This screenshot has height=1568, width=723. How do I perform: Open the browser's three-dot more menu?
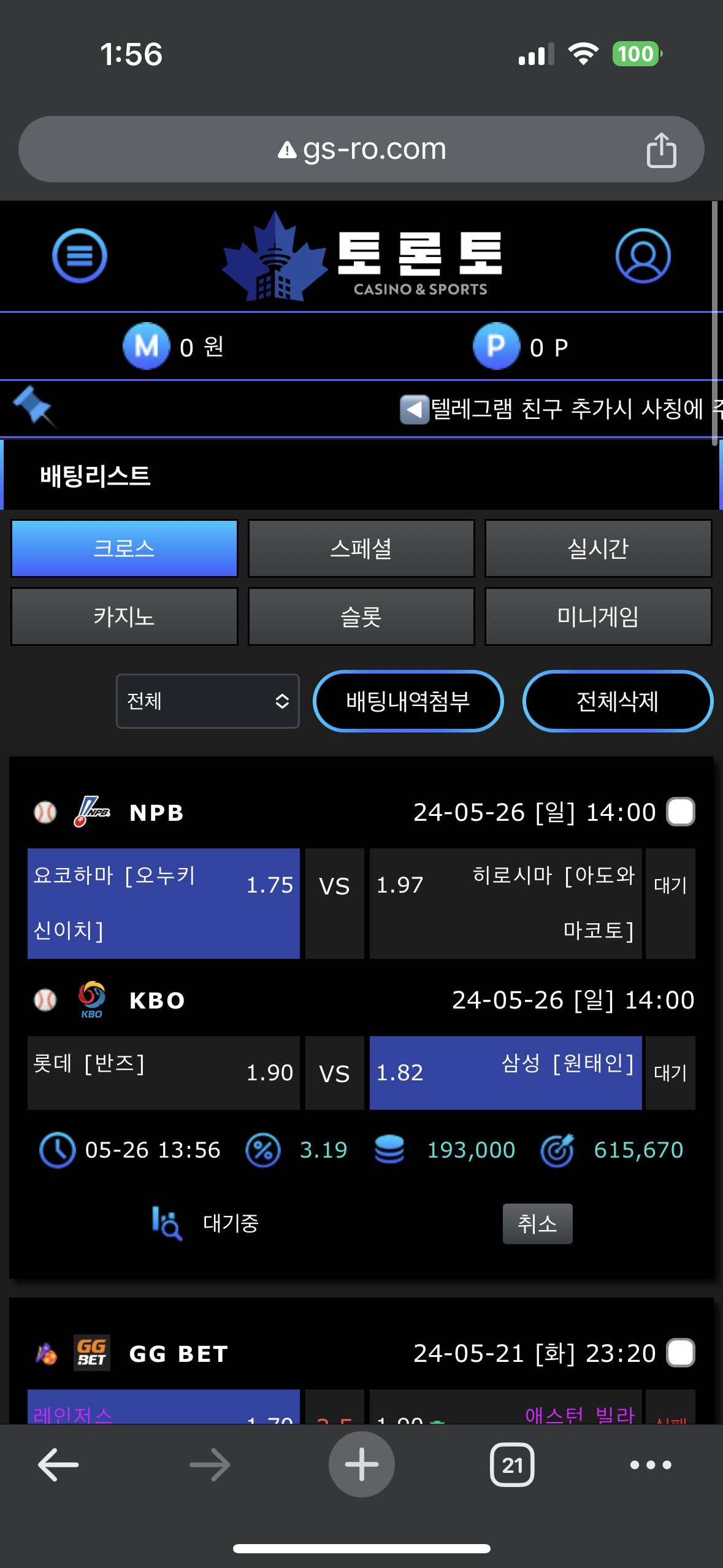[x=651, y=1465]
